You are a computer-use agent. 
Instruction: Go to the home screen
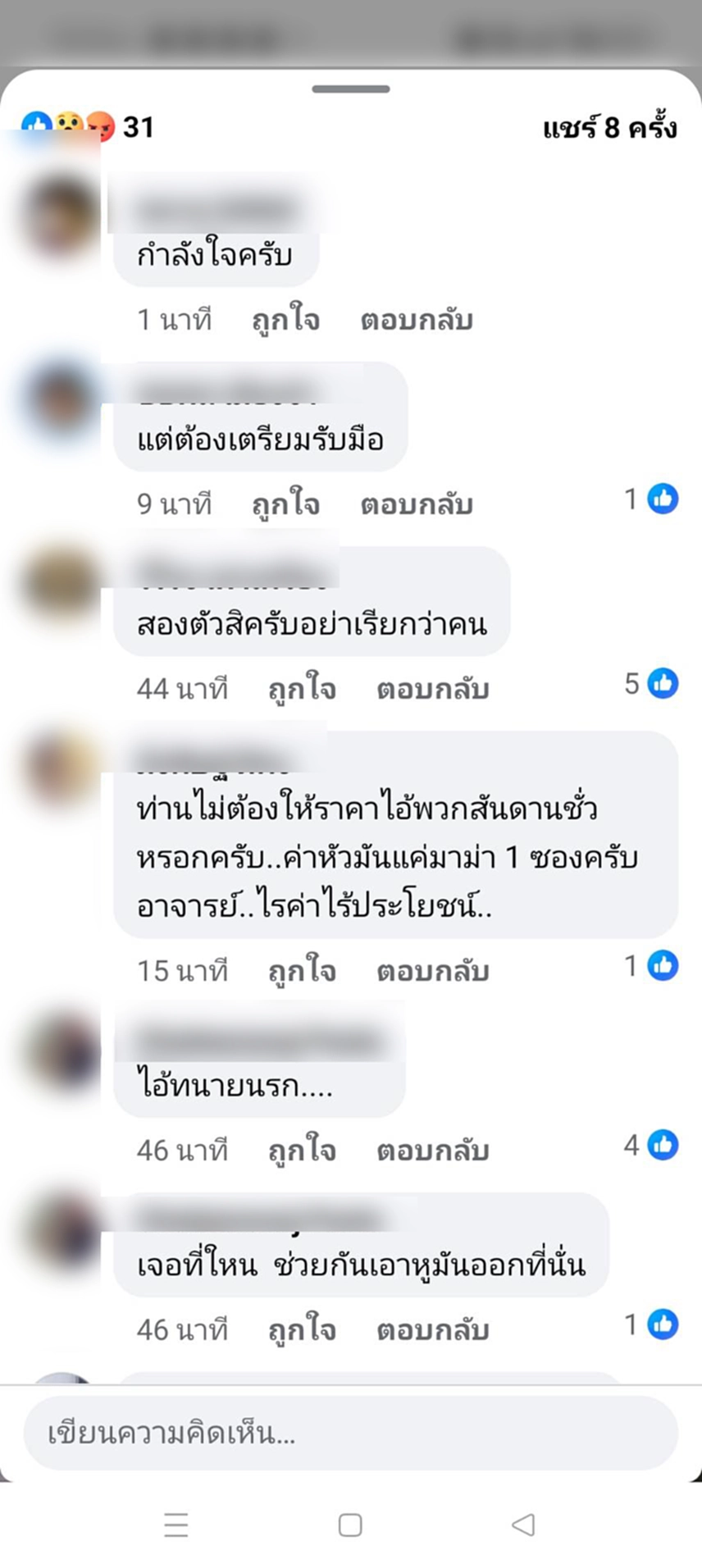click(350, 1525)
